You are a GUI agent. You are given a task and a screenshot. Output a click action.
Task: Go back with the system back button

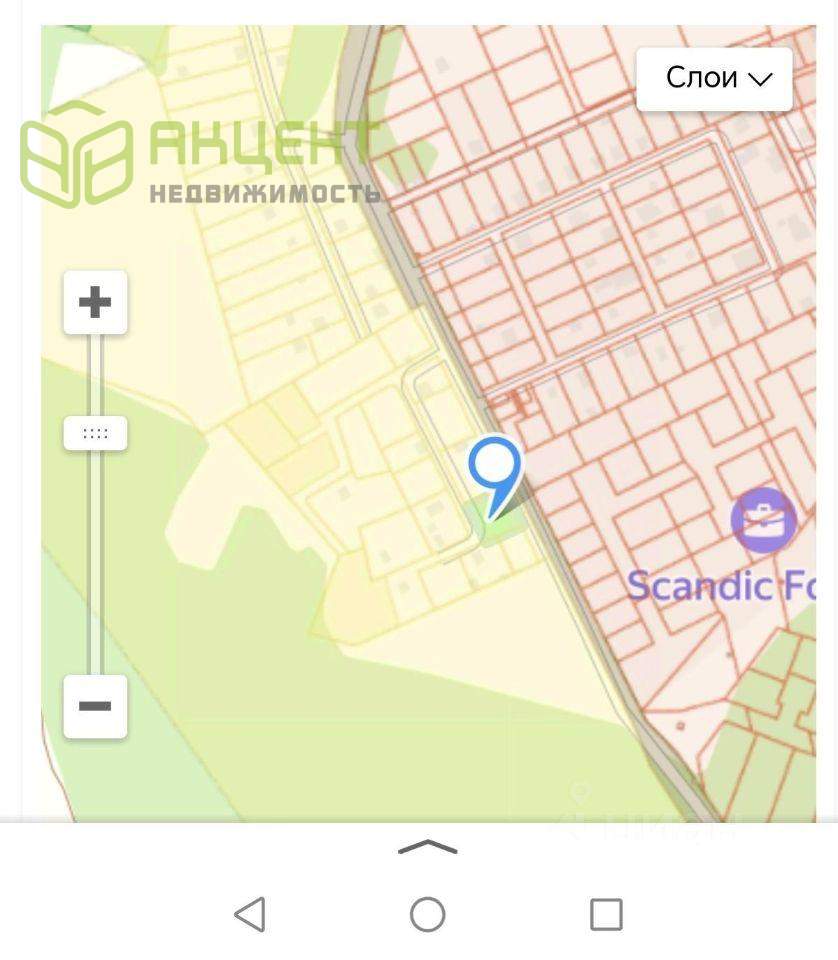pyautogui.click(x=249, y=914)
